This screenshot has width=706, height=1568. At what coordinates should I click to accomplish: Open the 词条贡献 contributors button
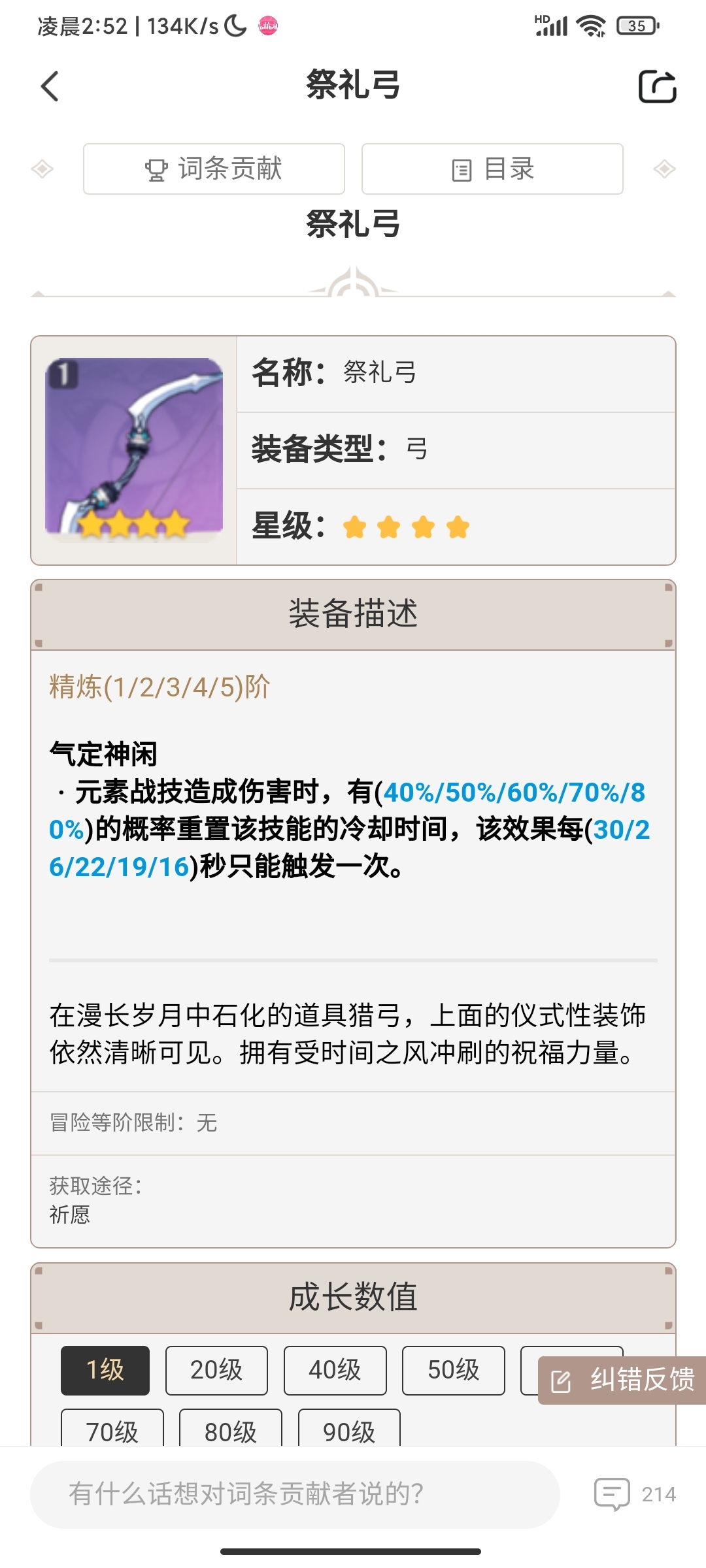tap(214, 169)
